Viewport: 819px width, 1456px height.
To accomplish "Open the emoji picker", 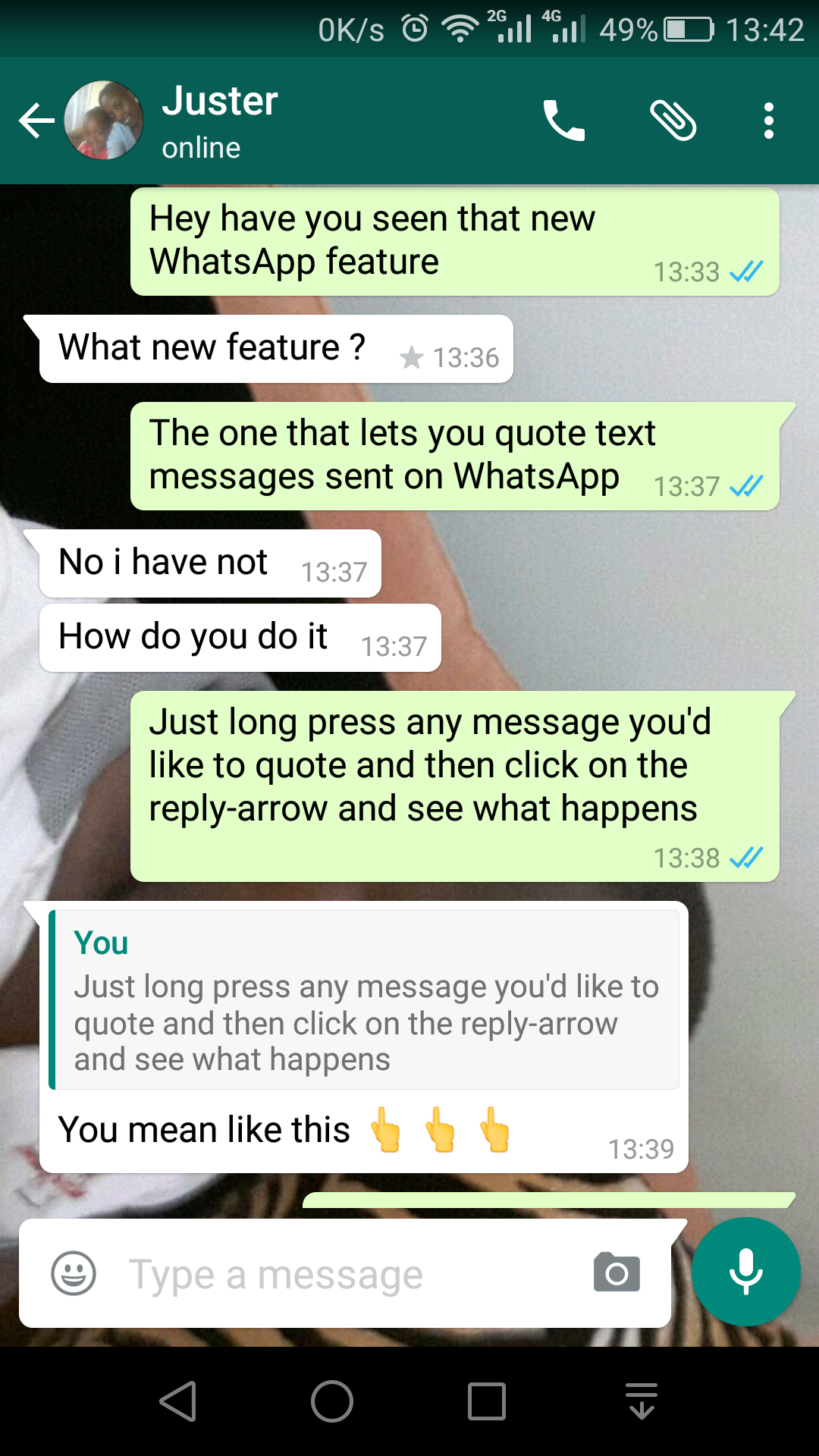I will (74, 1274).
